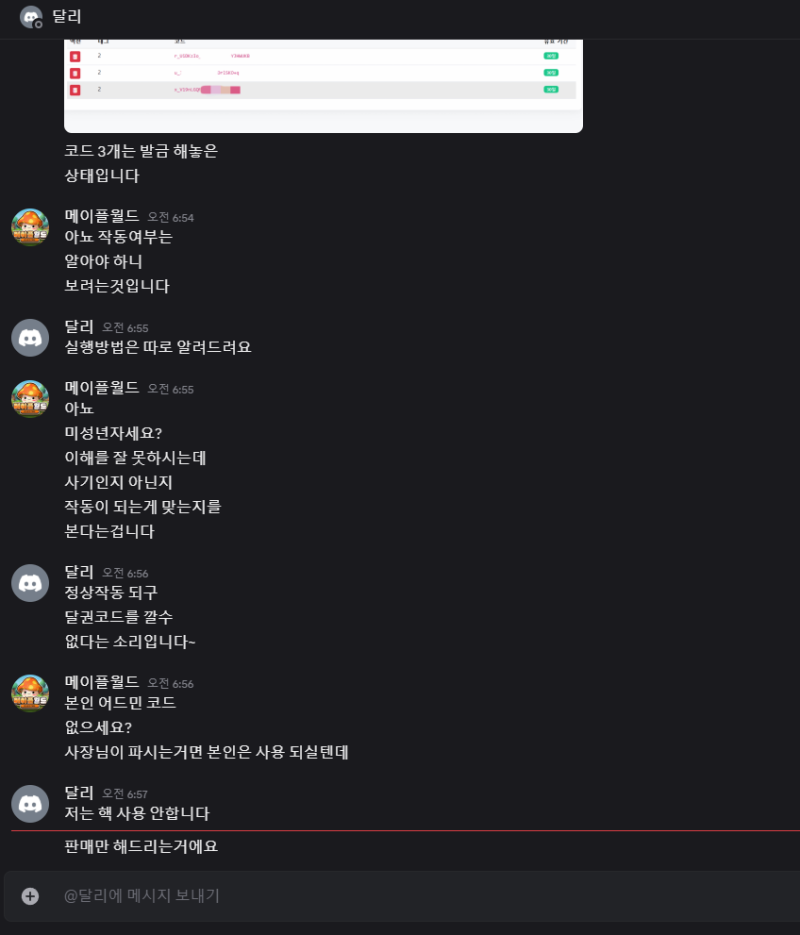This screenshot has height=935, width=800.
Task: Focus the message field to 달리
Action: coord(400,896)
